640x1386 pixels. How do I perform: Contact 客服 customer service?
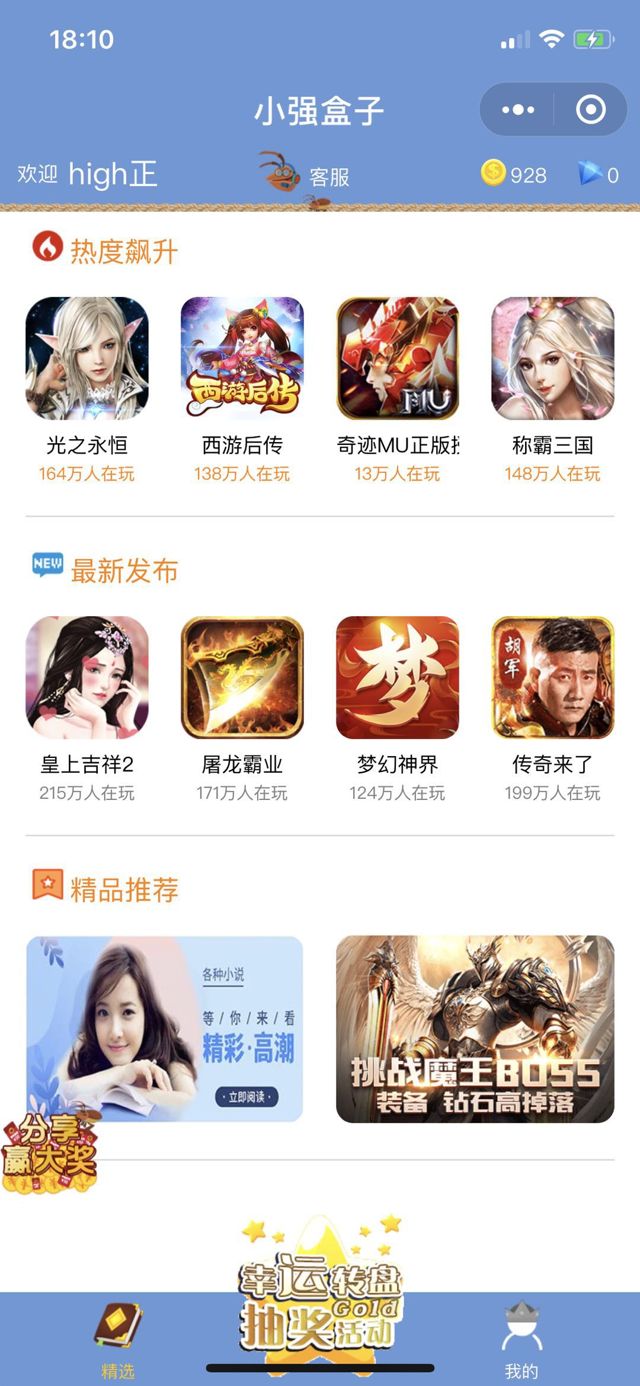(304, 175)
